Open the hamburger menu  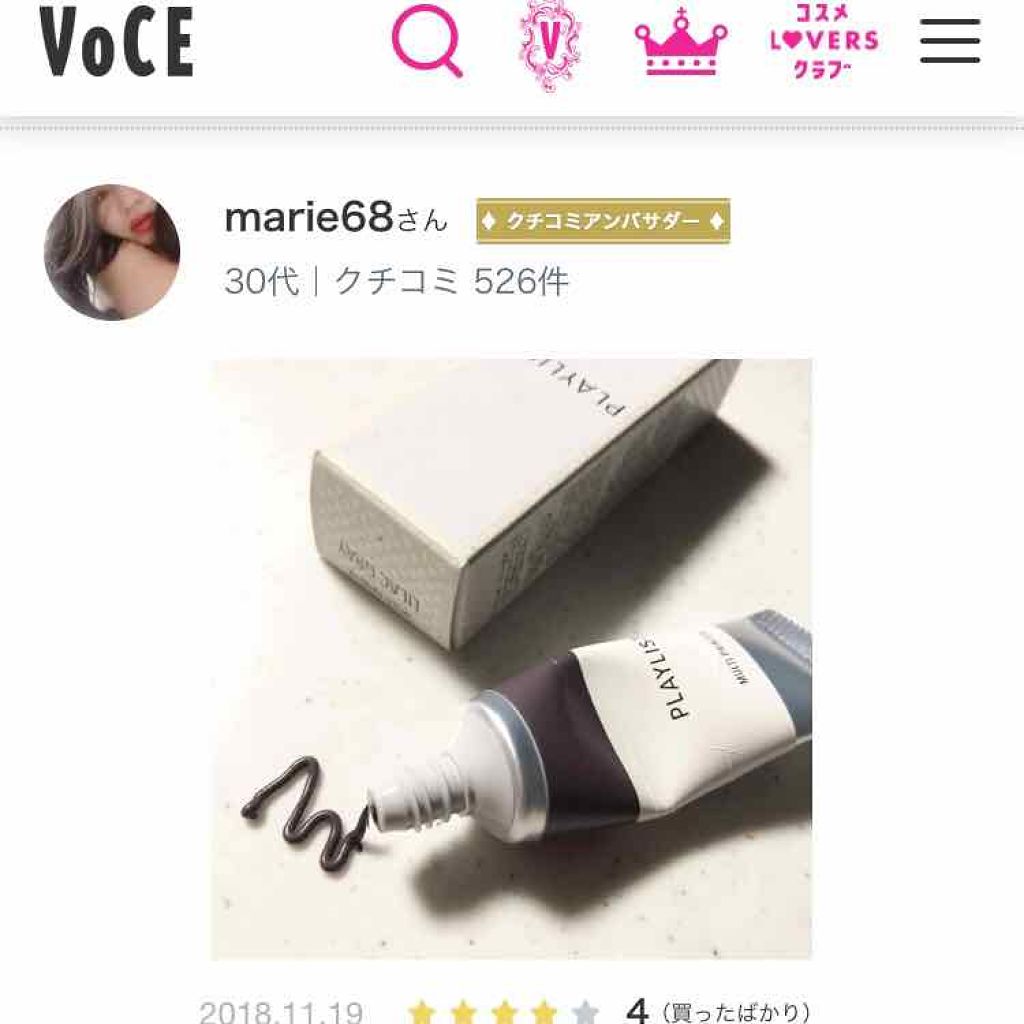[949, 43]
